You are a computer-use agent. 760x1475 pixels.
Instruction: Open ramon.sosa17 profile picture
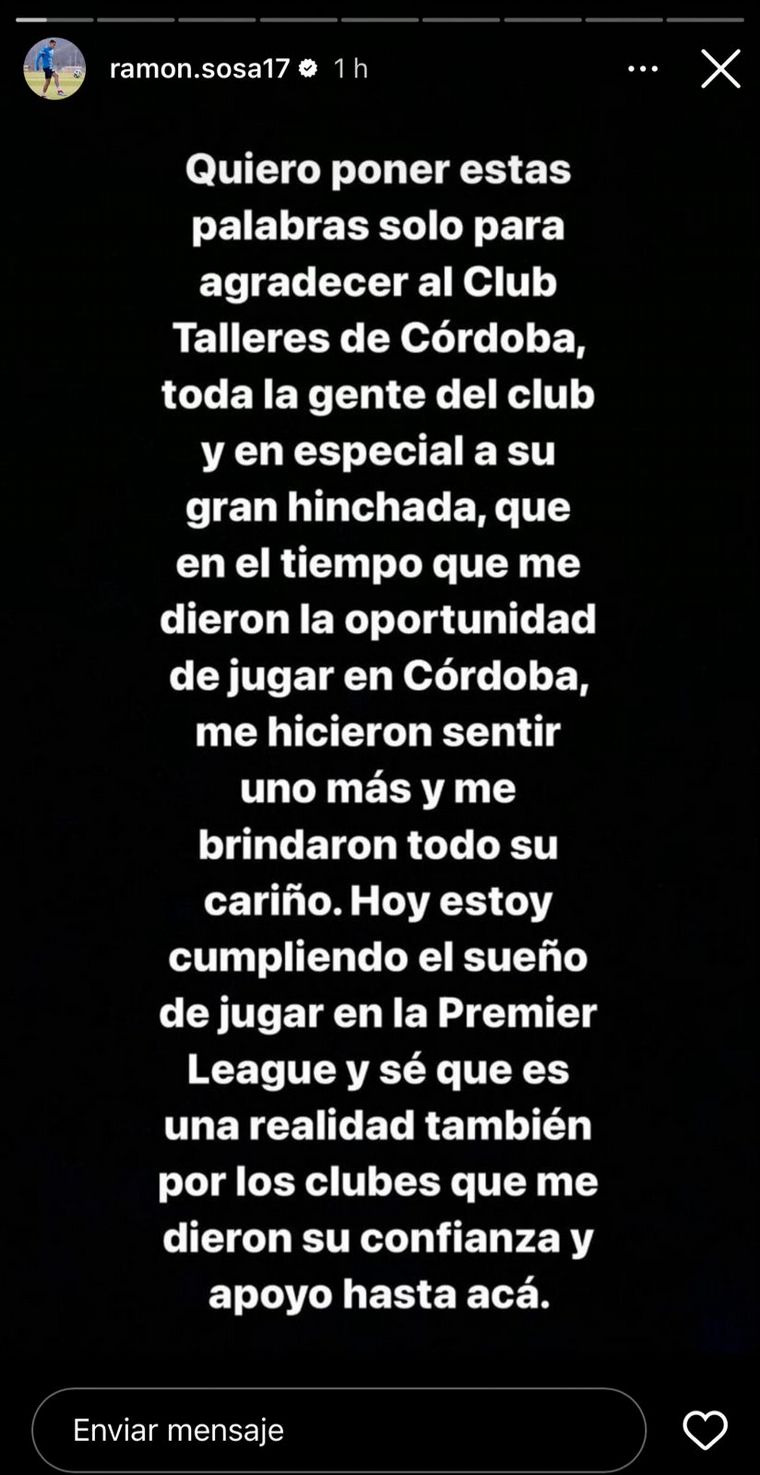54,69
